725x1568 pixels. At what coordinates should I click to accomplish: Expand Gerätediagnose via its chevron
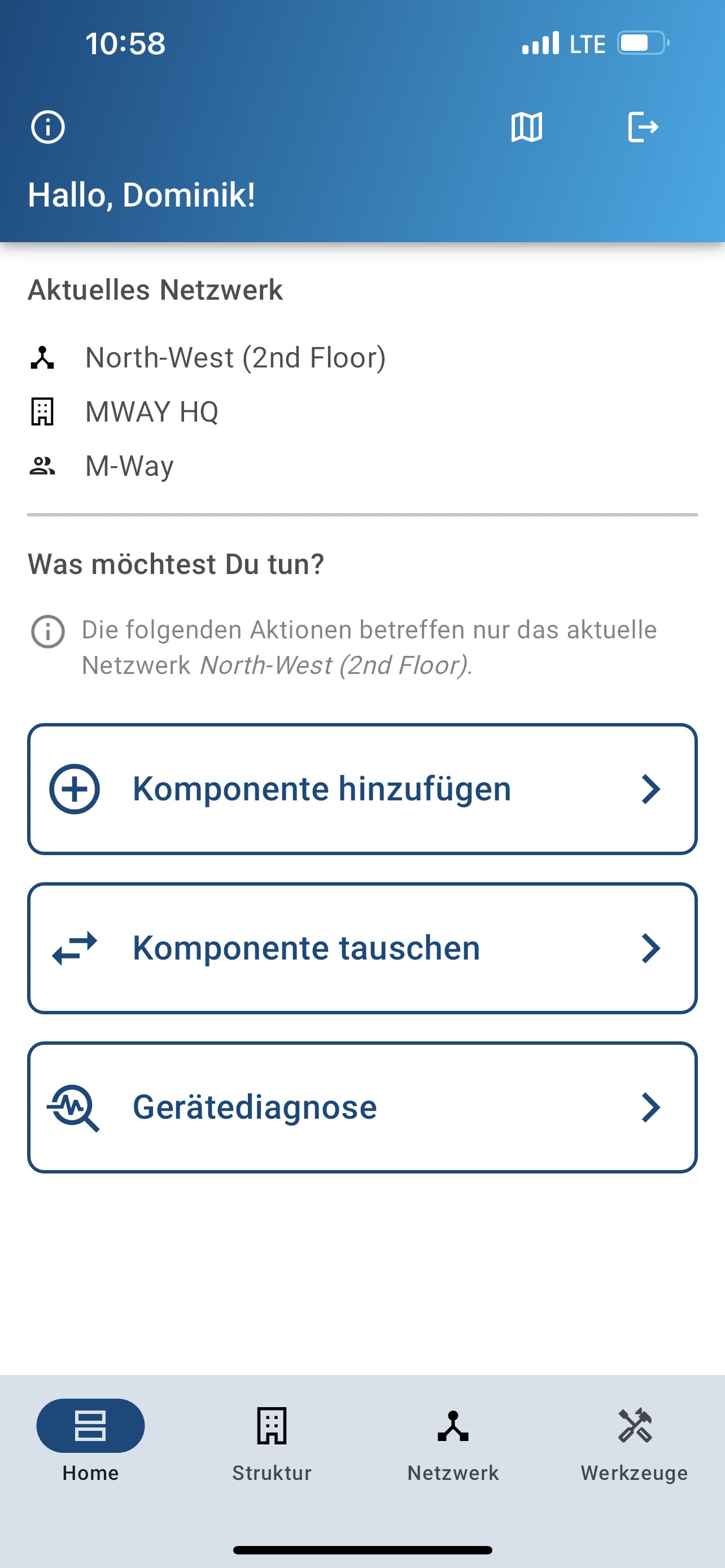(x=652, y=1107)
